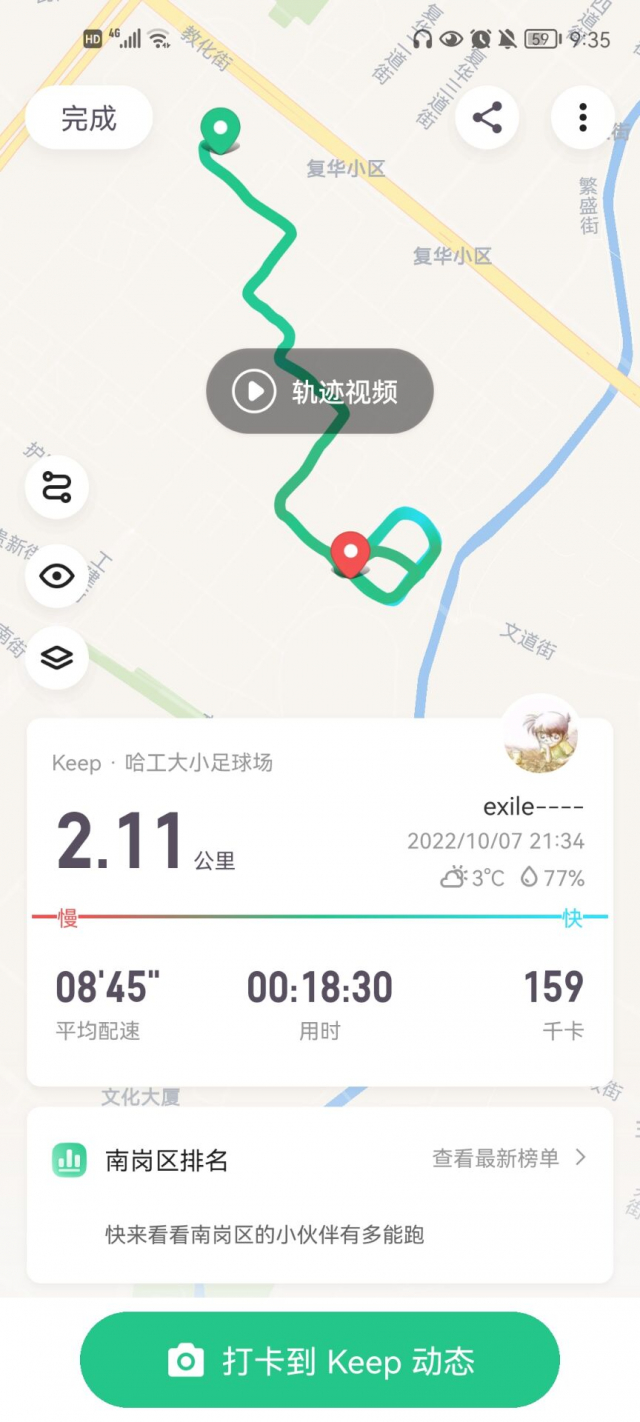The height and width of the screenshot is (1422, 640).
Task: Toggle map visibility with the eye icon
Action: click(x=57, y=575)
